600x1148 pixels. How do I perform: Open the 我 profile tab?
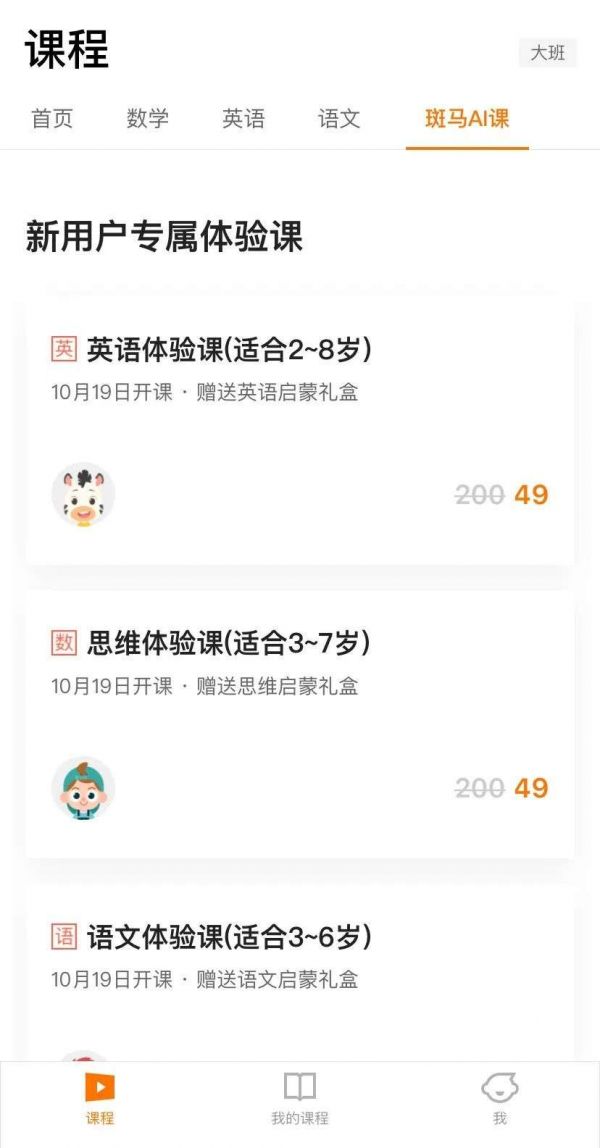click(x=500, y=1098)
